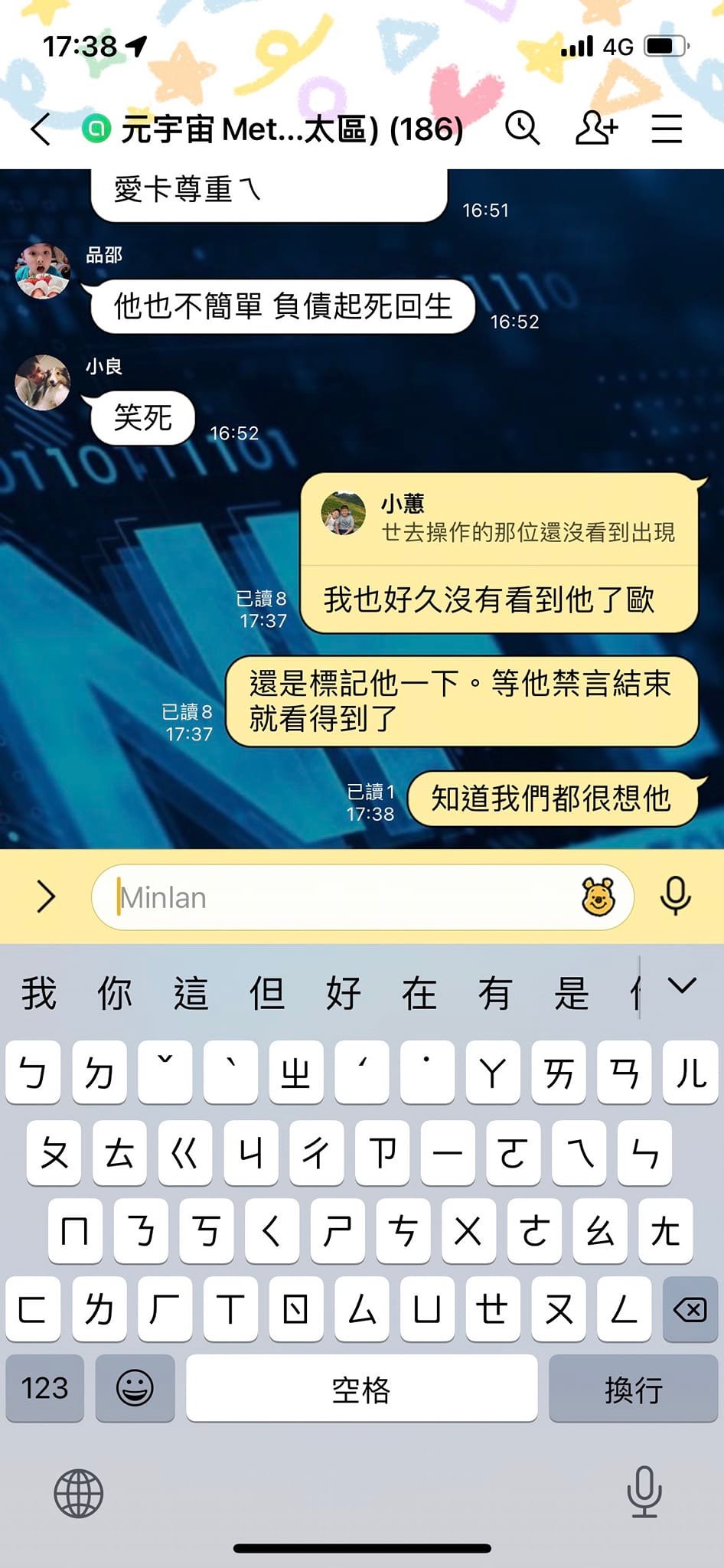Open the sticker picker bear icon
The image size is (724, 1568).
(x=598, y=897)
